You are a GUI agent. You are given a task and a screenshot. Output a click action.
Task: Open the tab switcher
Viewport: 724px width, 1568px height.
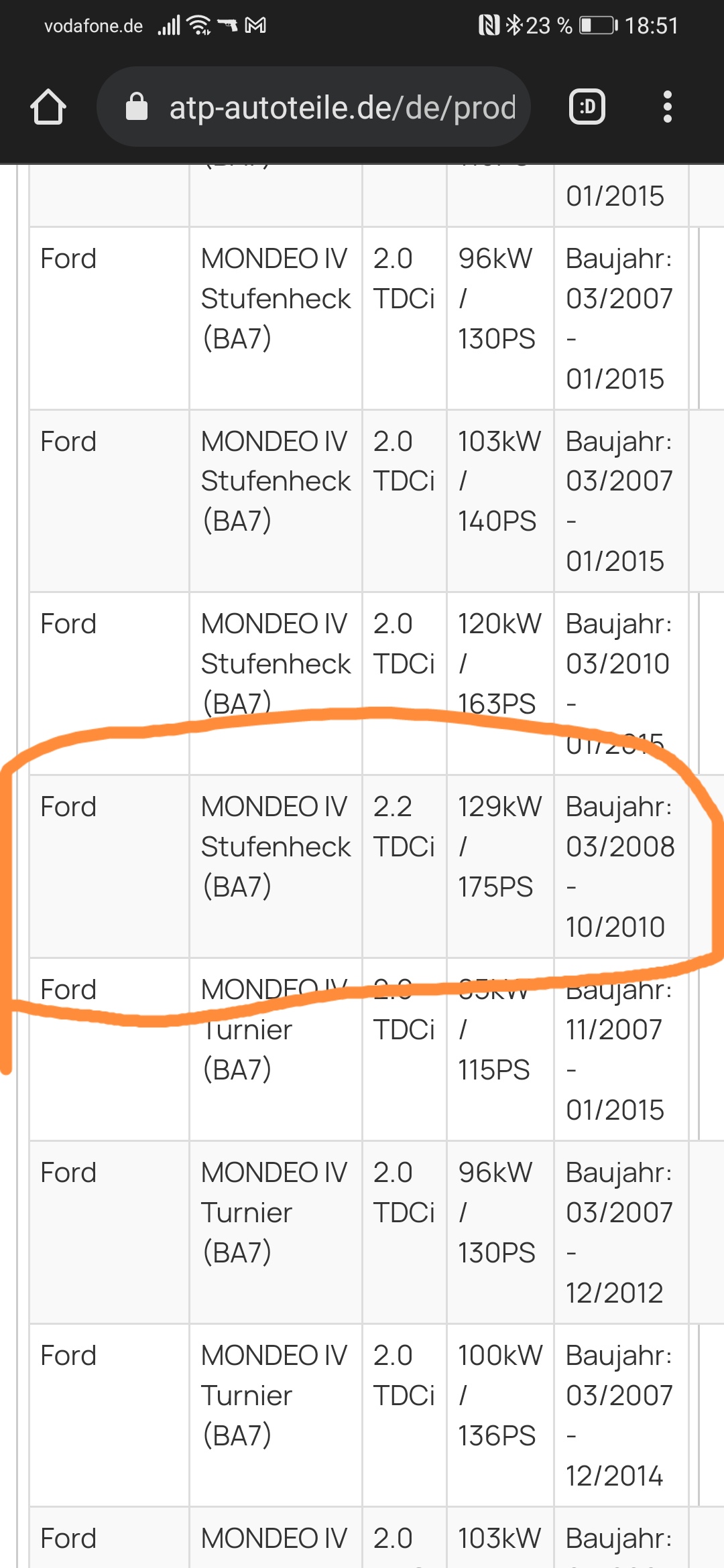point(587,107)
